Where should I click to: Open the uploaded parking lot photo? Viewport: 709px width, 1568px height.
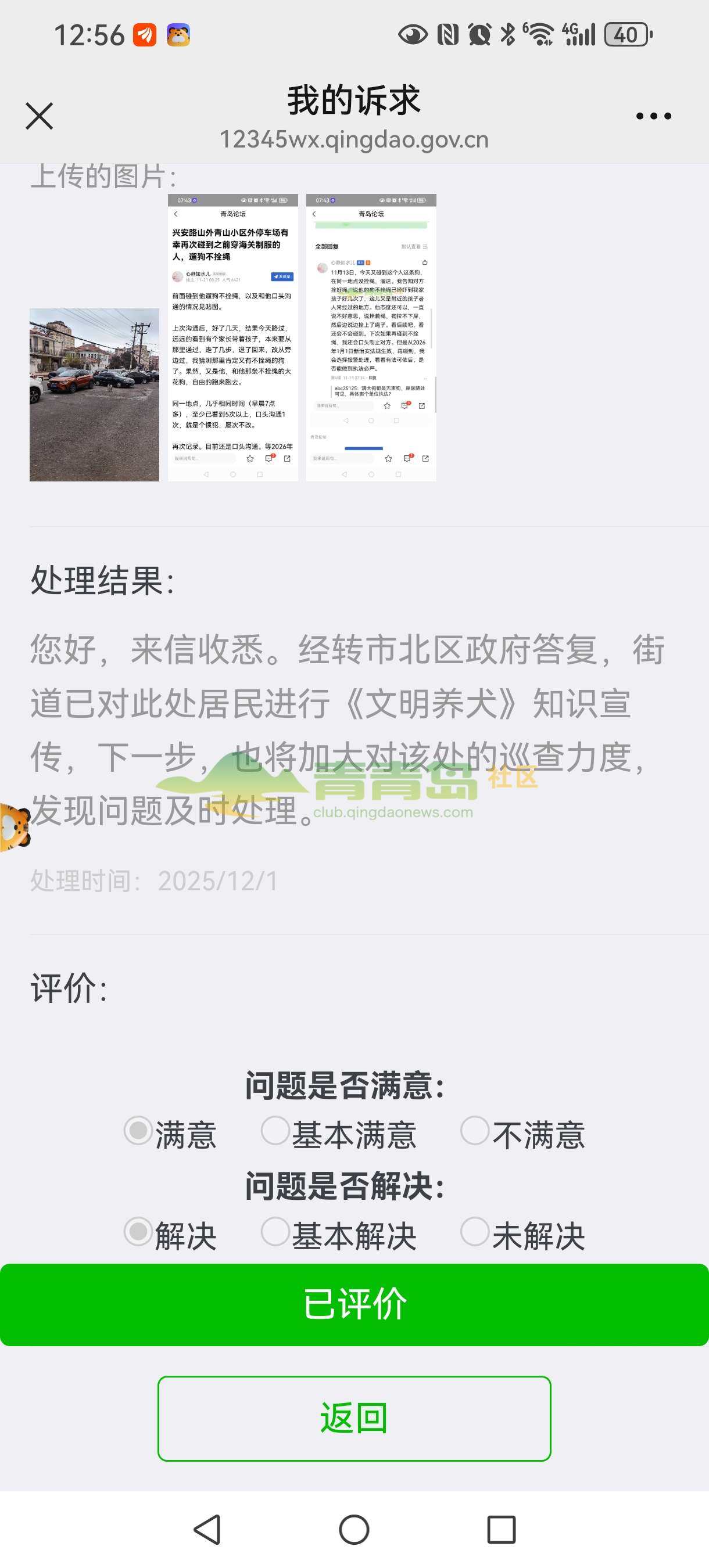(x=94, y=394)
